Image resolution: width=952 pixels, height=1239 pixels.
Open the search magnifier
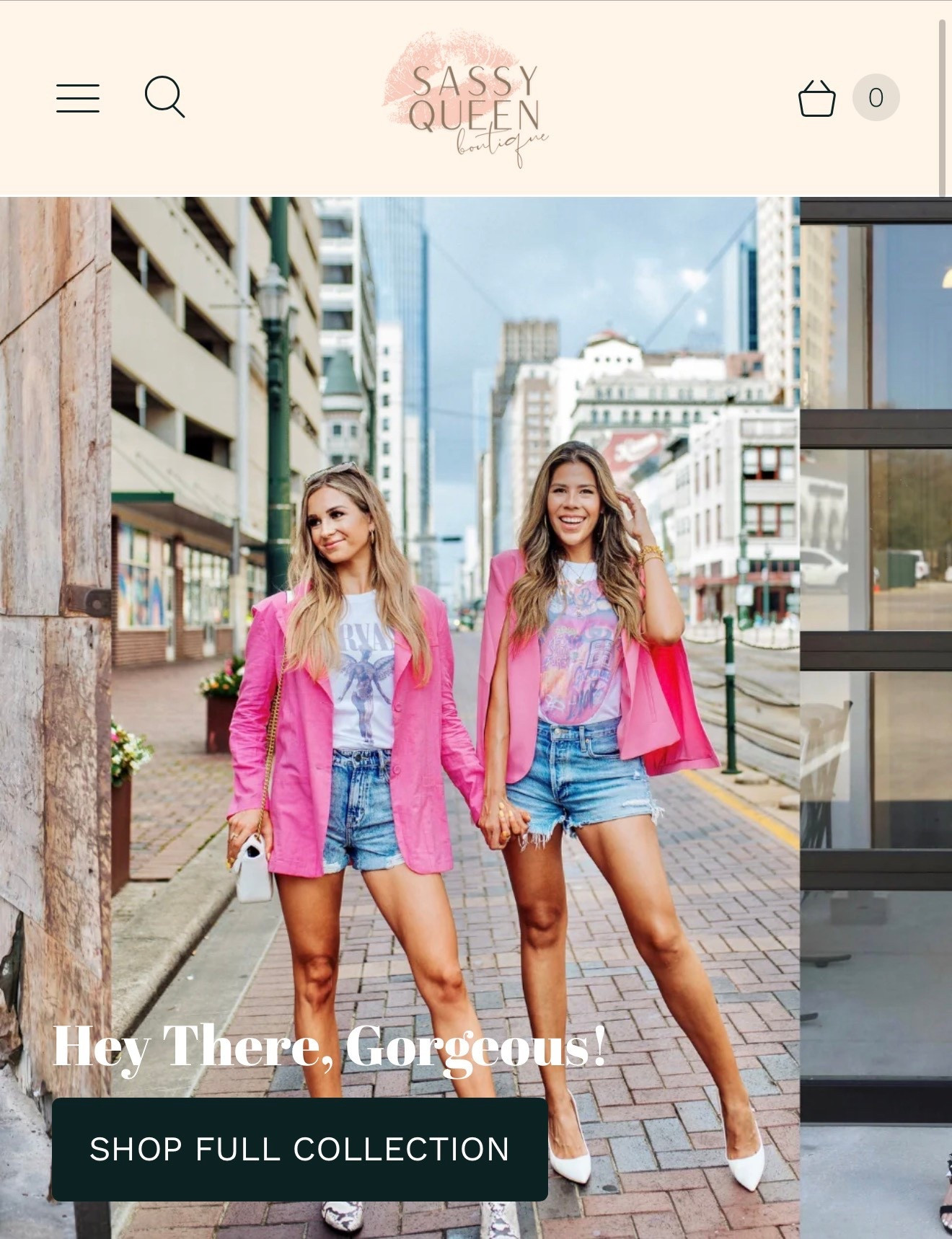click(164, 97)
